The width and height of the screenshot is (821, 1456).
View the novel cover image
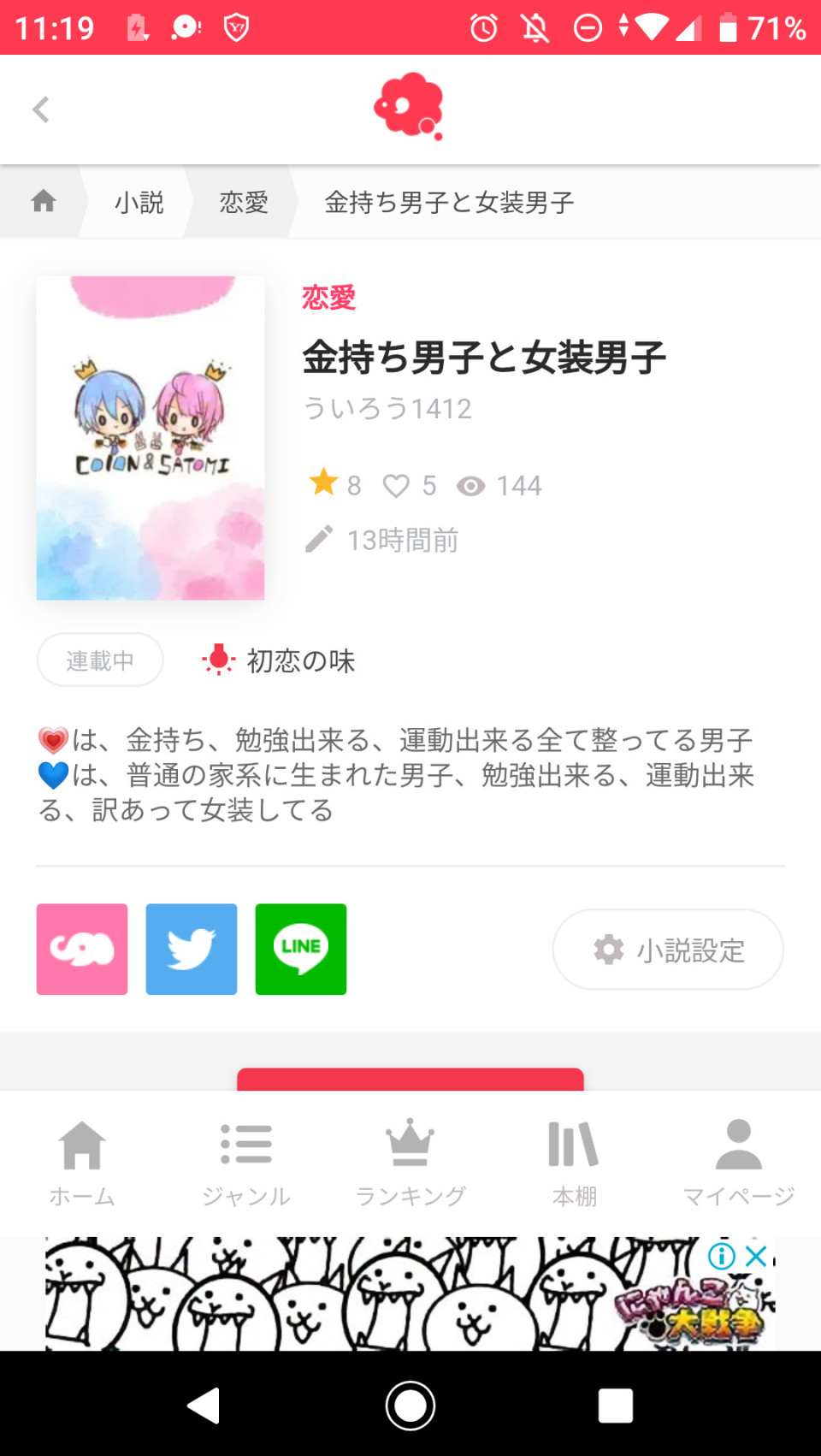click(x=151, y=438)
